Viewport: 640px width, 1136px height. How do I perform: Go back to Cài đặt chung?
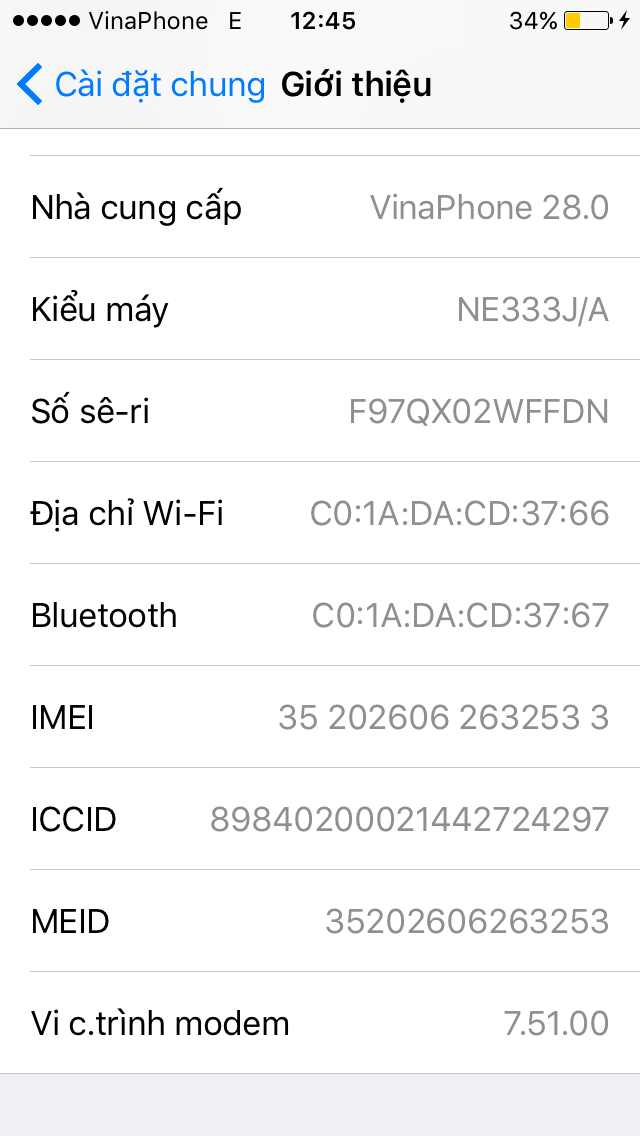pyautogui.click(x=141, y=85)
